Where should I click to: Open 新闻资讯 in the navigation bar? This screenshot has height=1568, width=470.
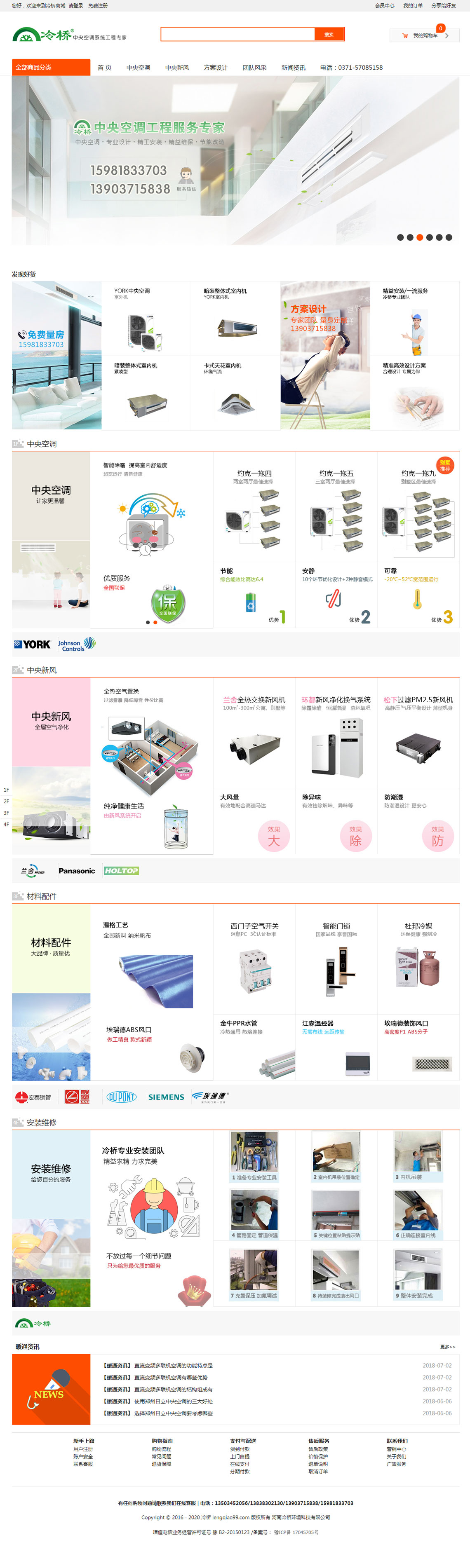[x=294, y=68]
